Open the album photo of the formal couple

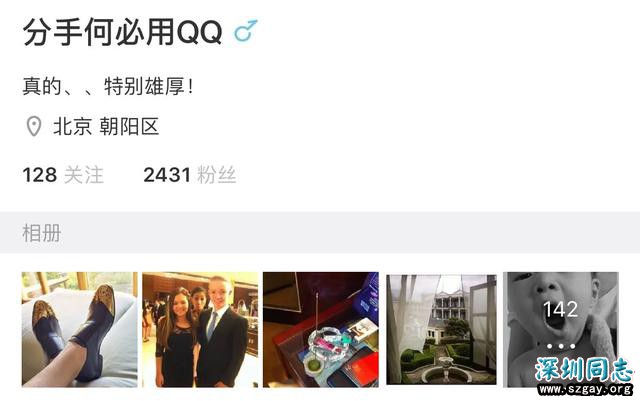tap(200, 329)
